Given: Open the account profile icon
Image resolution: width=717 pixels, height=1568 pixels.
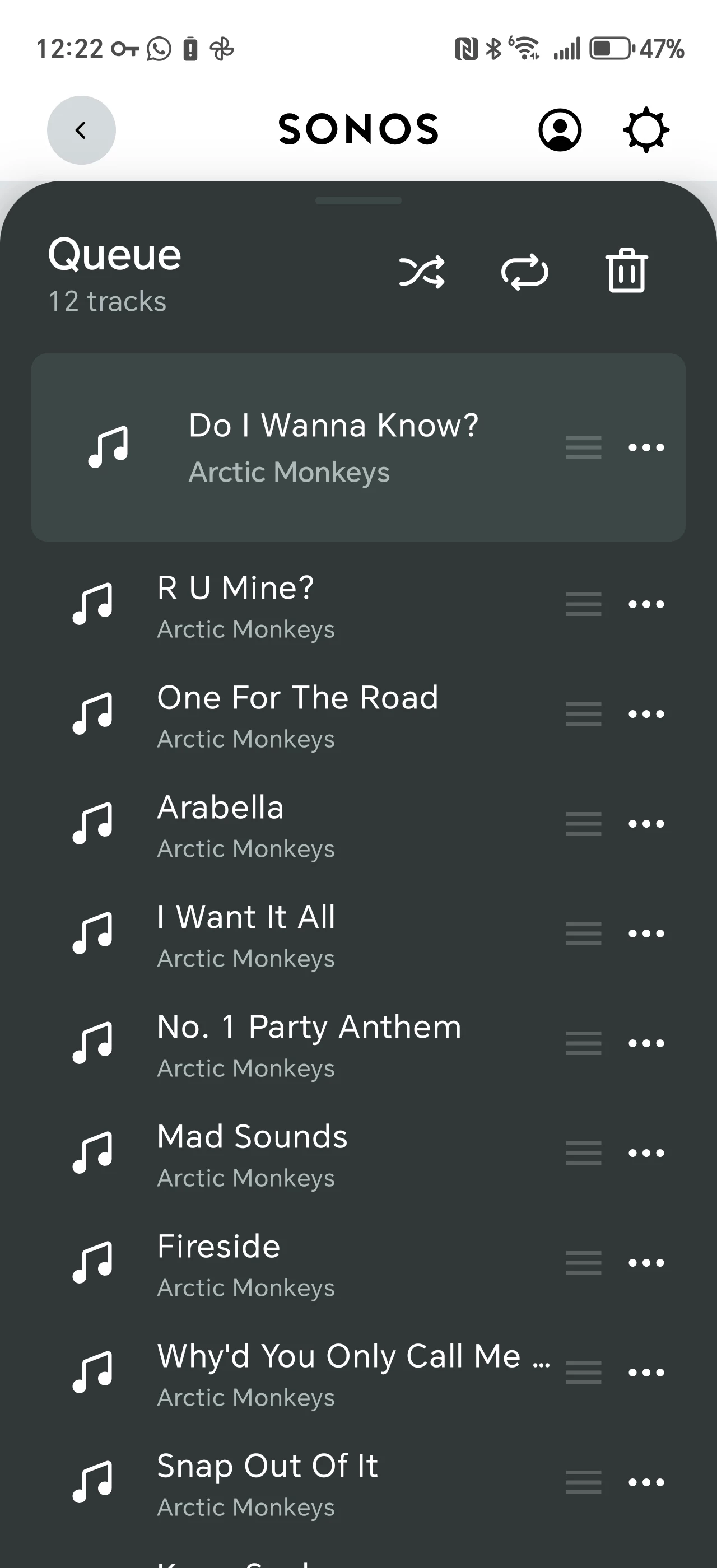Looking at the screenshot, I should (560, 130).
